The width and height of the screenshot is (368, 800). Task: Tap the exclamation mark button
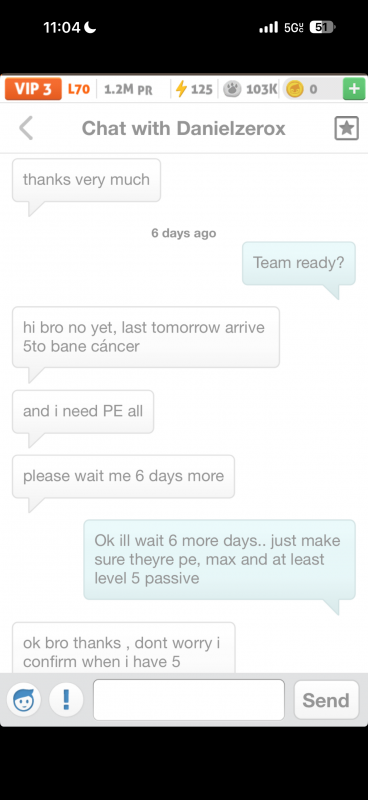pos(66,699)
